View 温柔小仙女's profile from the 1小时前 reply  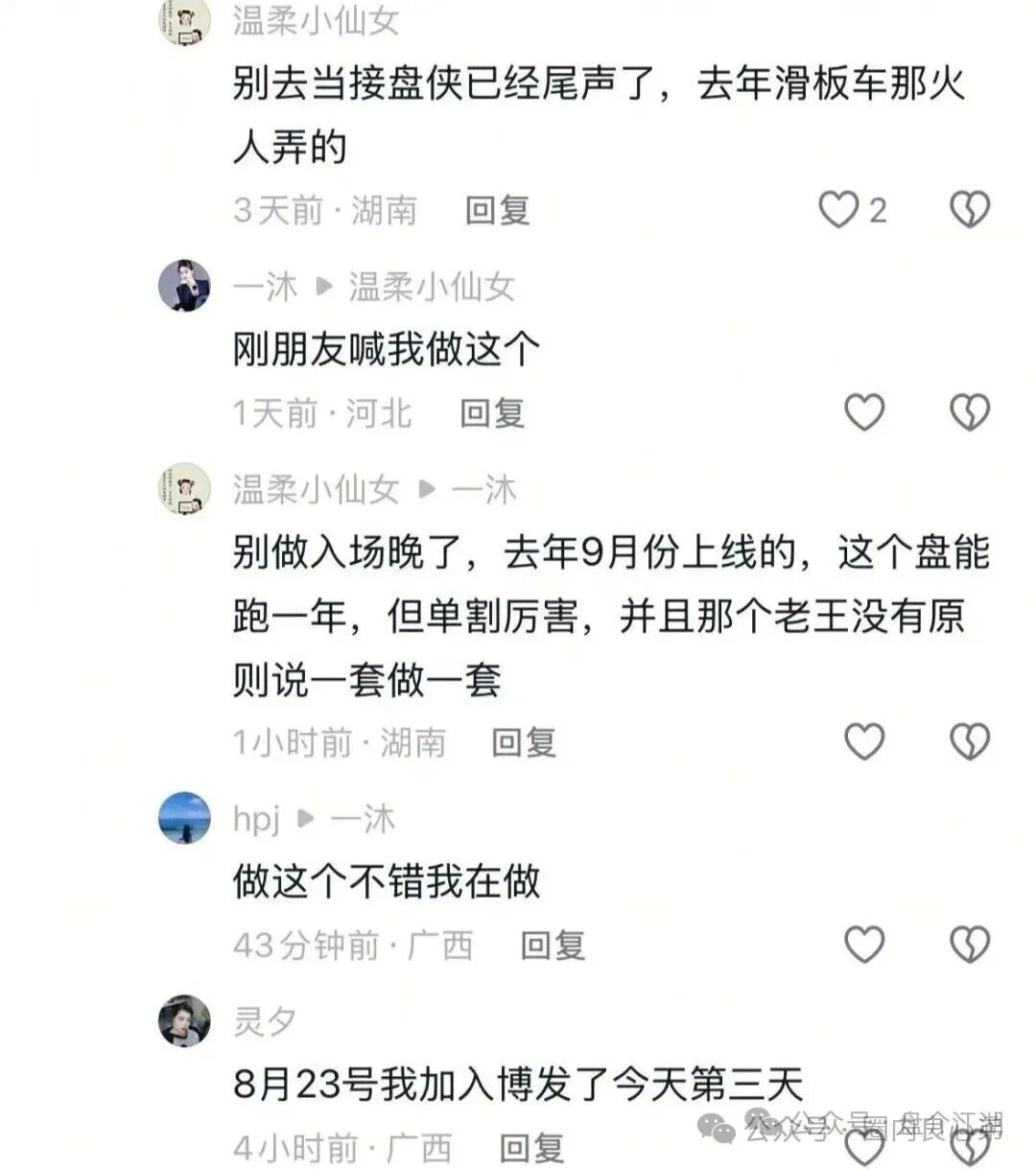[x=184, y=489]
